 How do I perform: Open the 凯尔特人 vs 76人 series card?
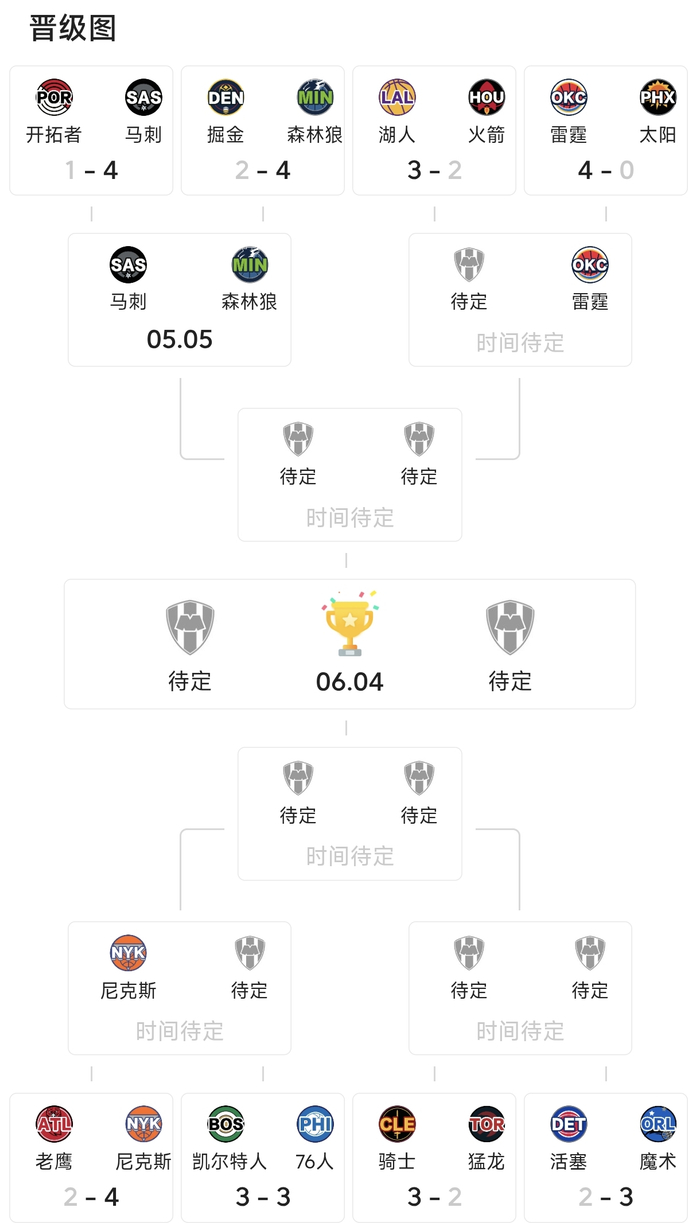point(263,1158)
